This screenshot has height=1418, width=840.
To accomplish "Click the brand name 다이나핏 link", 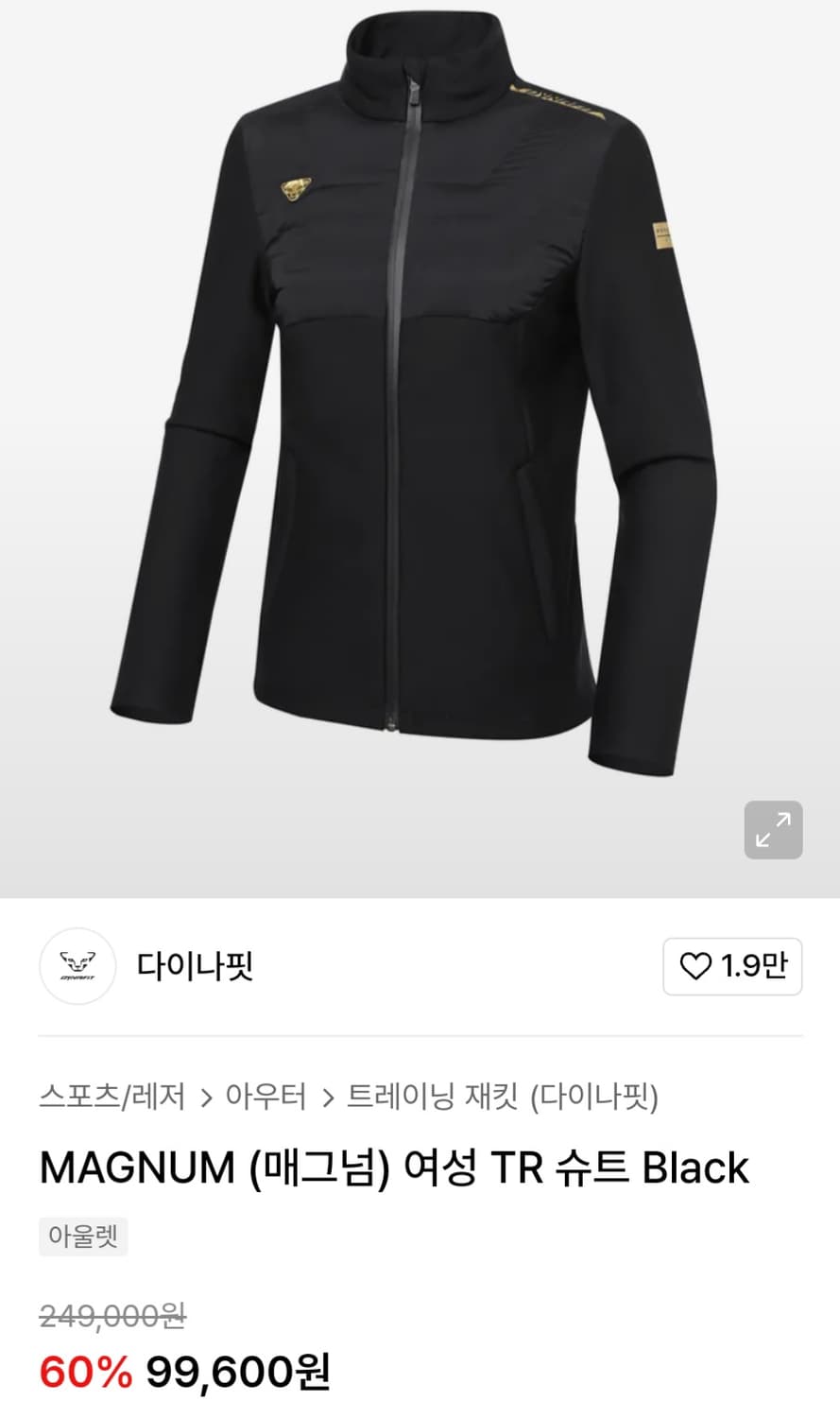I will click(x=196, y=967).
